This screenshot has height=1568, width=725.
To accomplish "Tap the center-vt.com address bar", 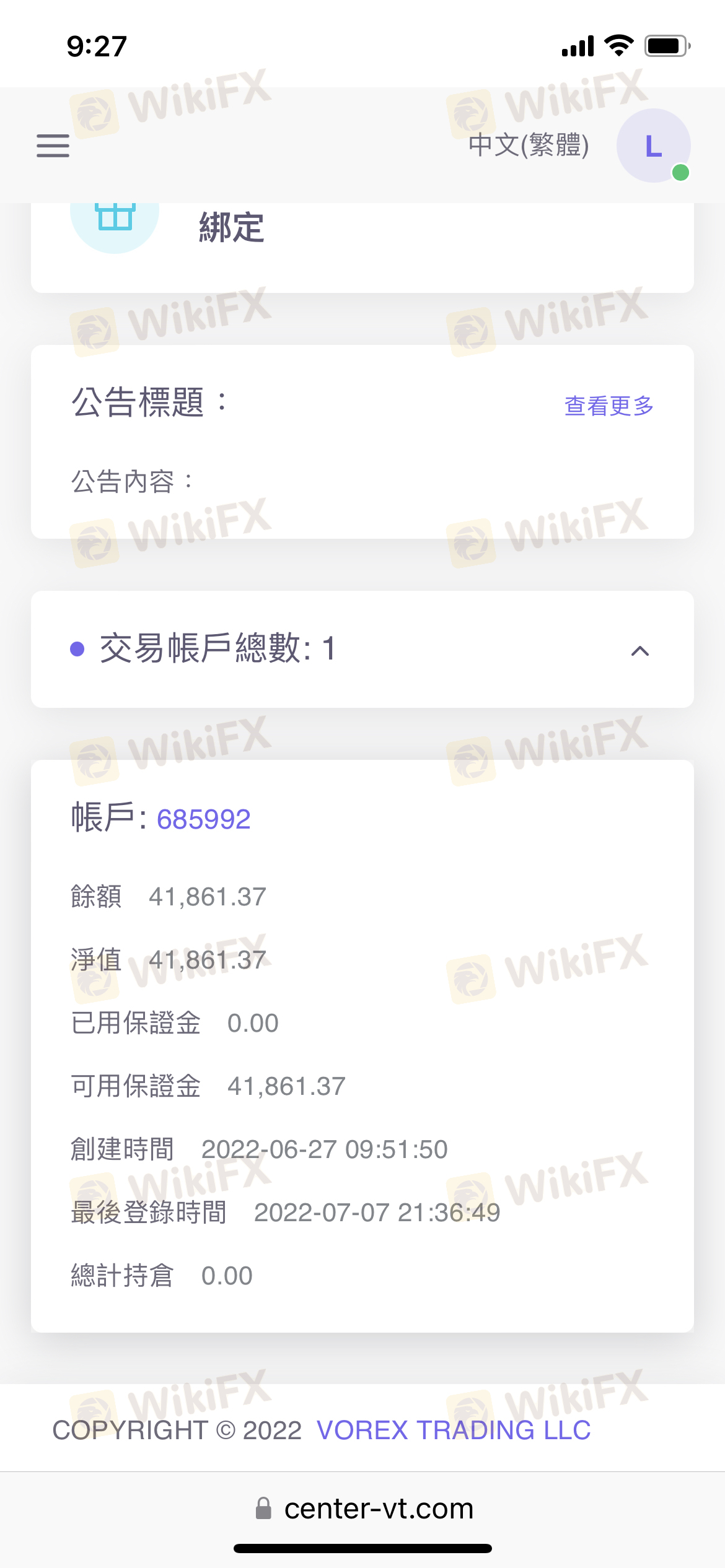I will coord(364,1509).
